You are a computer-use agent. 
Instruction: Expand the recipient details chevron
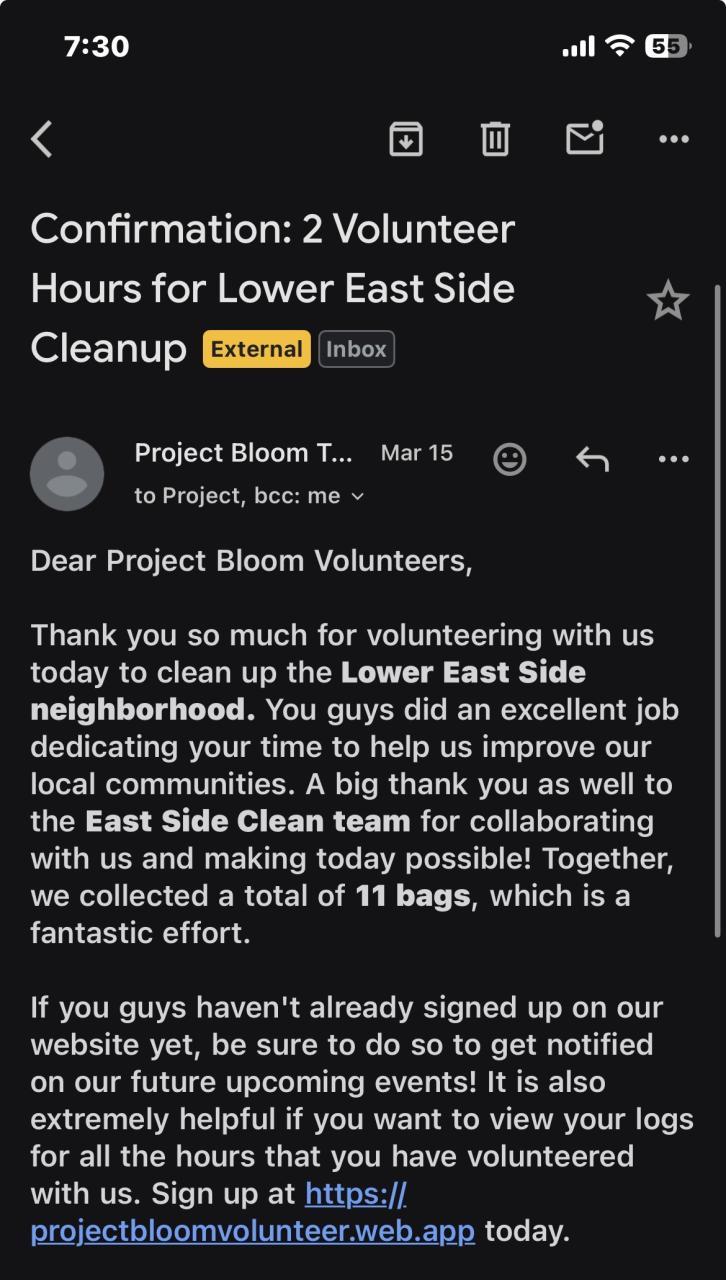[358, 496]
